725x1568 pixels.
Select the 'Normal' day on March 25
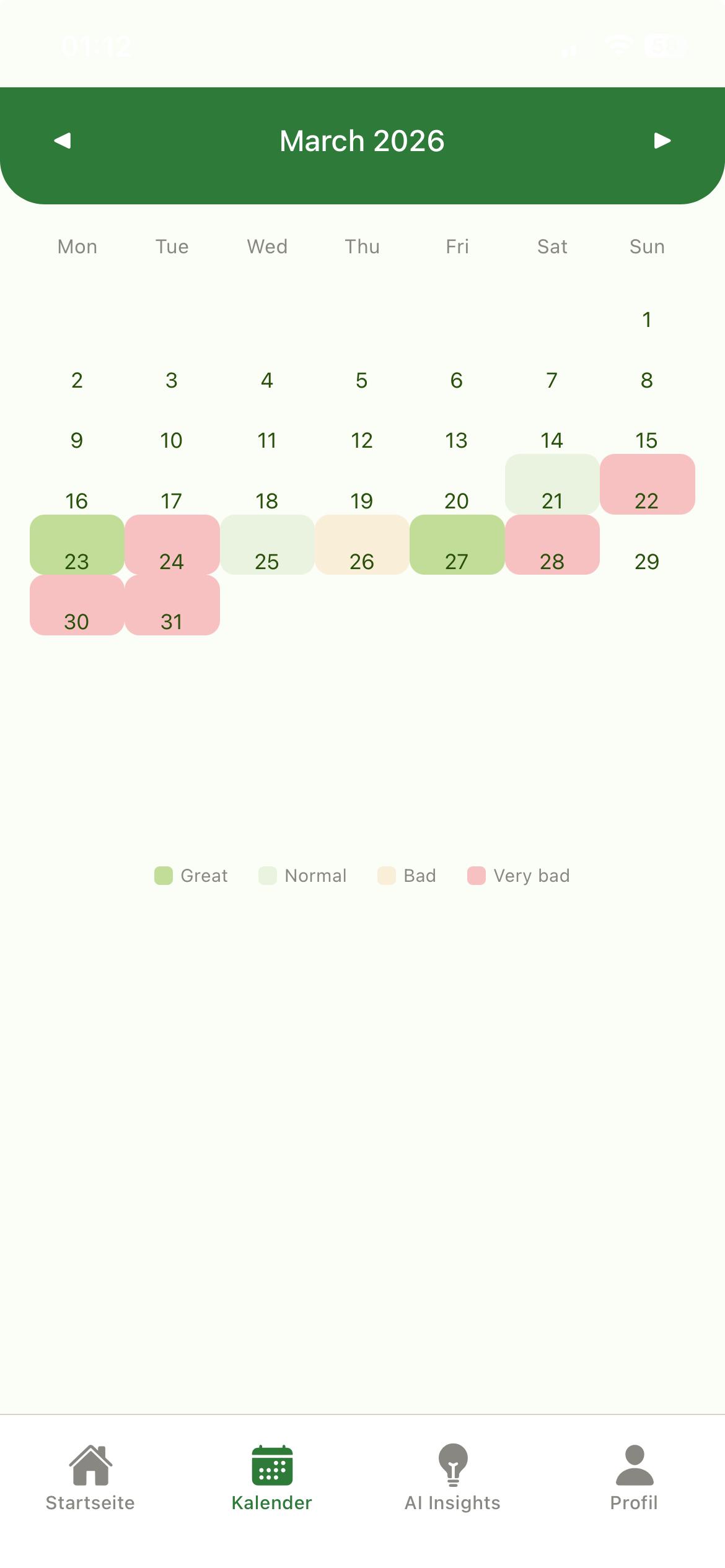pos(267,544)
